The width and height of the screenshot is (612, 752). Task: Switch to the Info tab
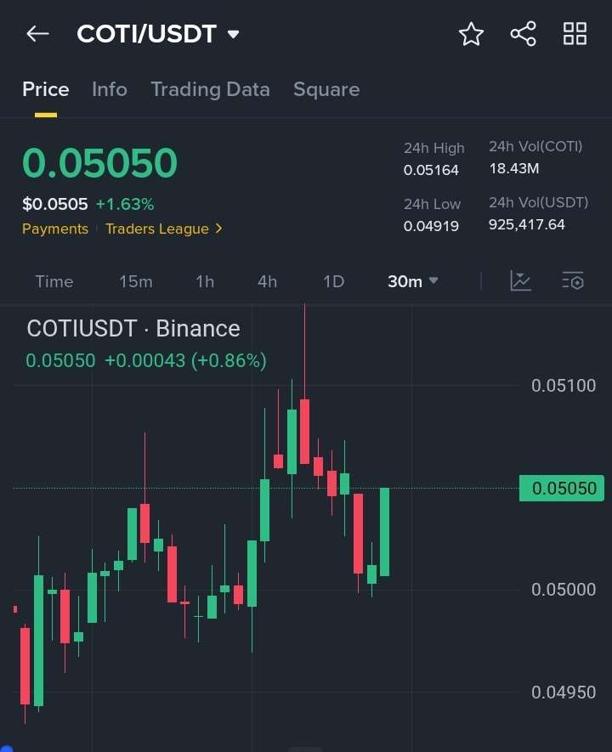(109, 89)
